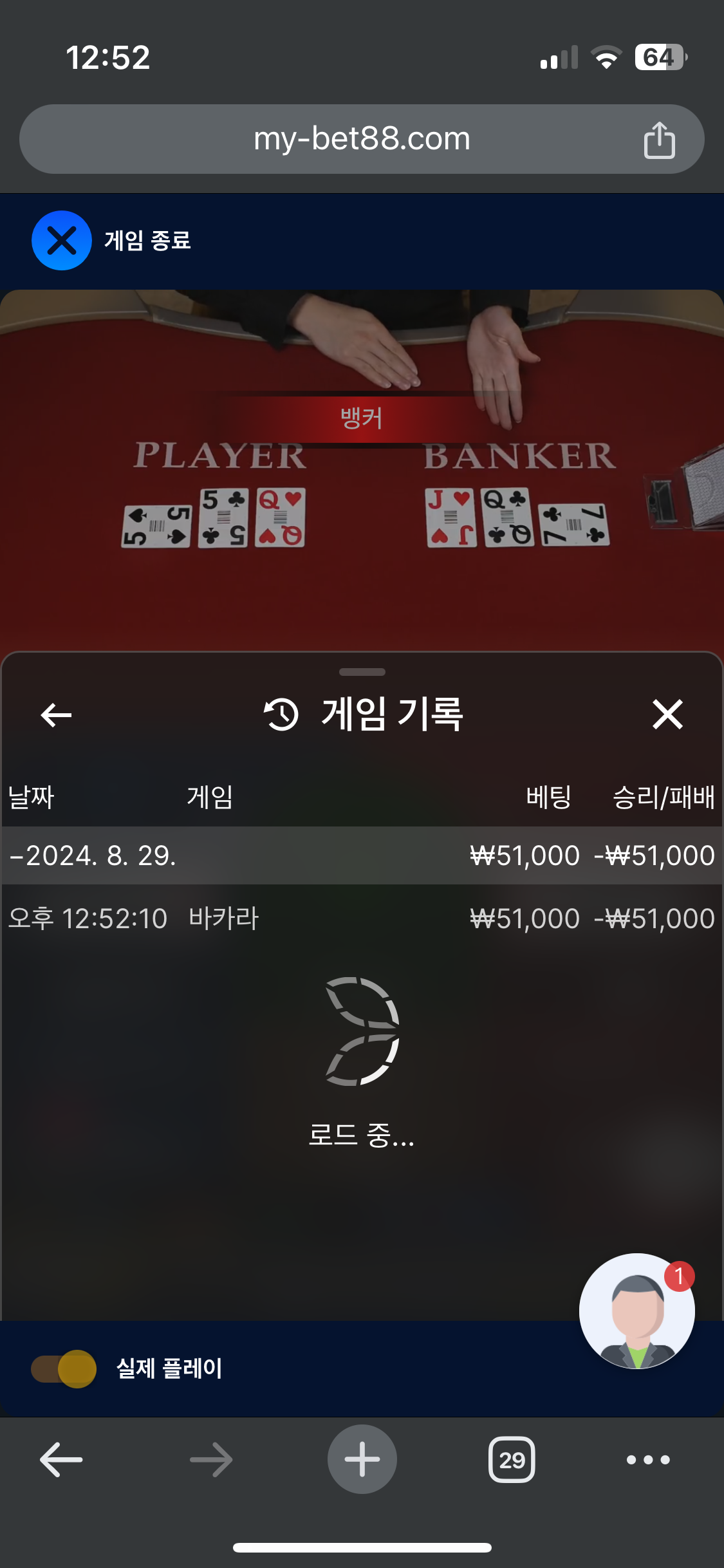Image resolution: width=724 pixels, height=1568 pixels.
Task: Share the page from the address bar
Action: pos(659,140)
